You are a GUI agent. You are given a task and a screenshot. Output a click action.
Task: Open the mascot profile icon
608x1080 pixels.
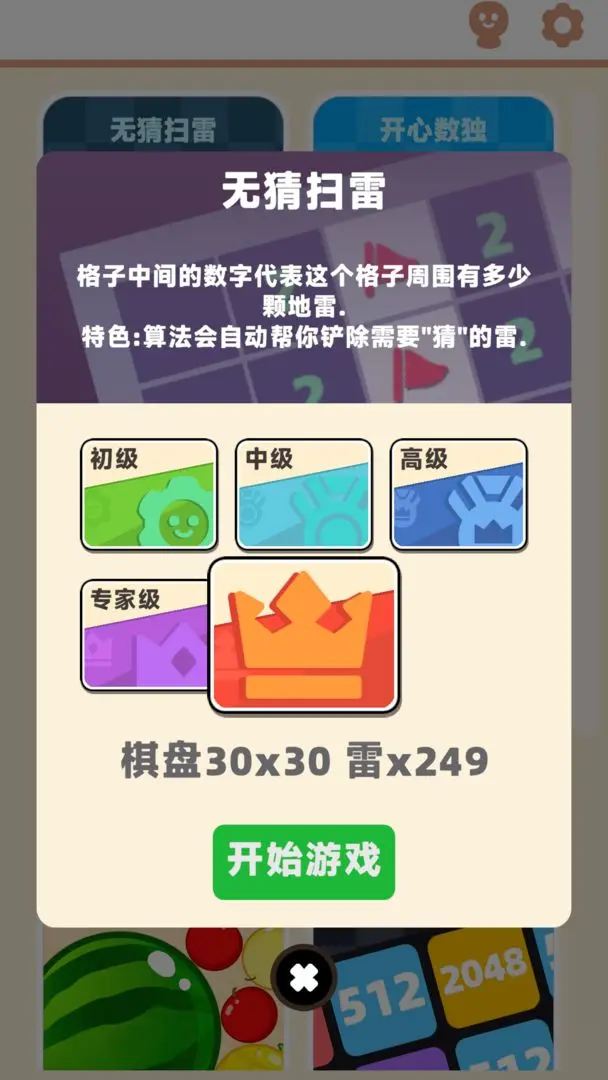pos(489,23)
